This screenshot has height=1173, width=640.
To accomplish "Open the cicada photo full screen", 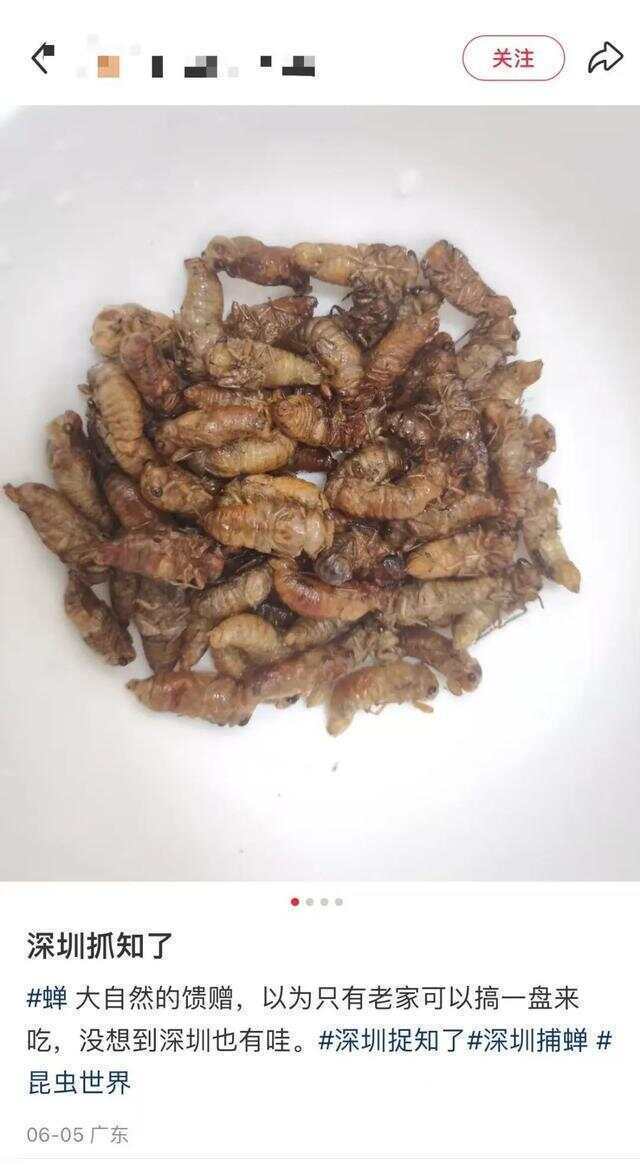I will tap(320, 490).
